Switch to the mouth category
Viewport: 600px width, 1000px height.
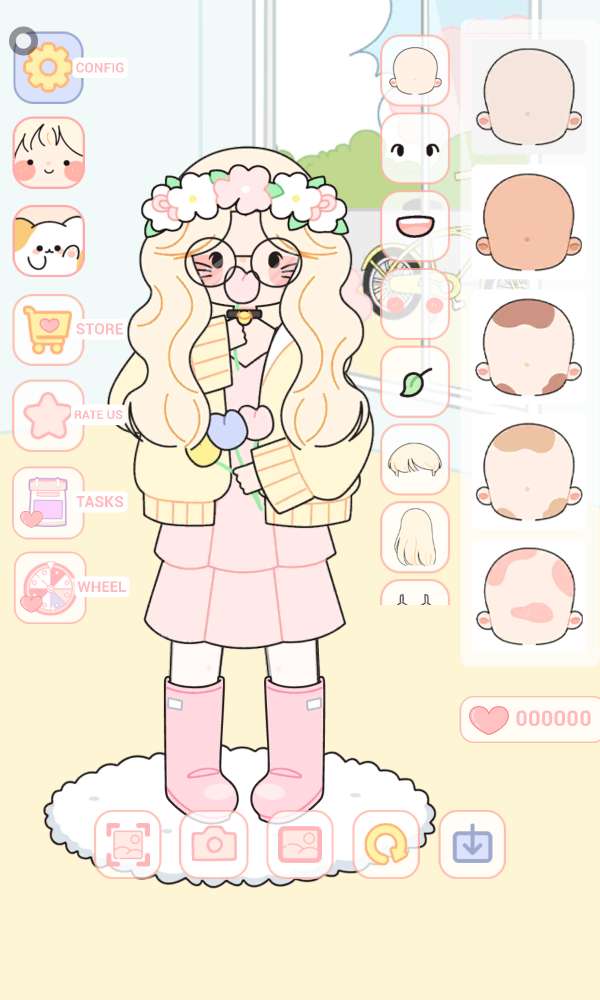pos(414,226)
